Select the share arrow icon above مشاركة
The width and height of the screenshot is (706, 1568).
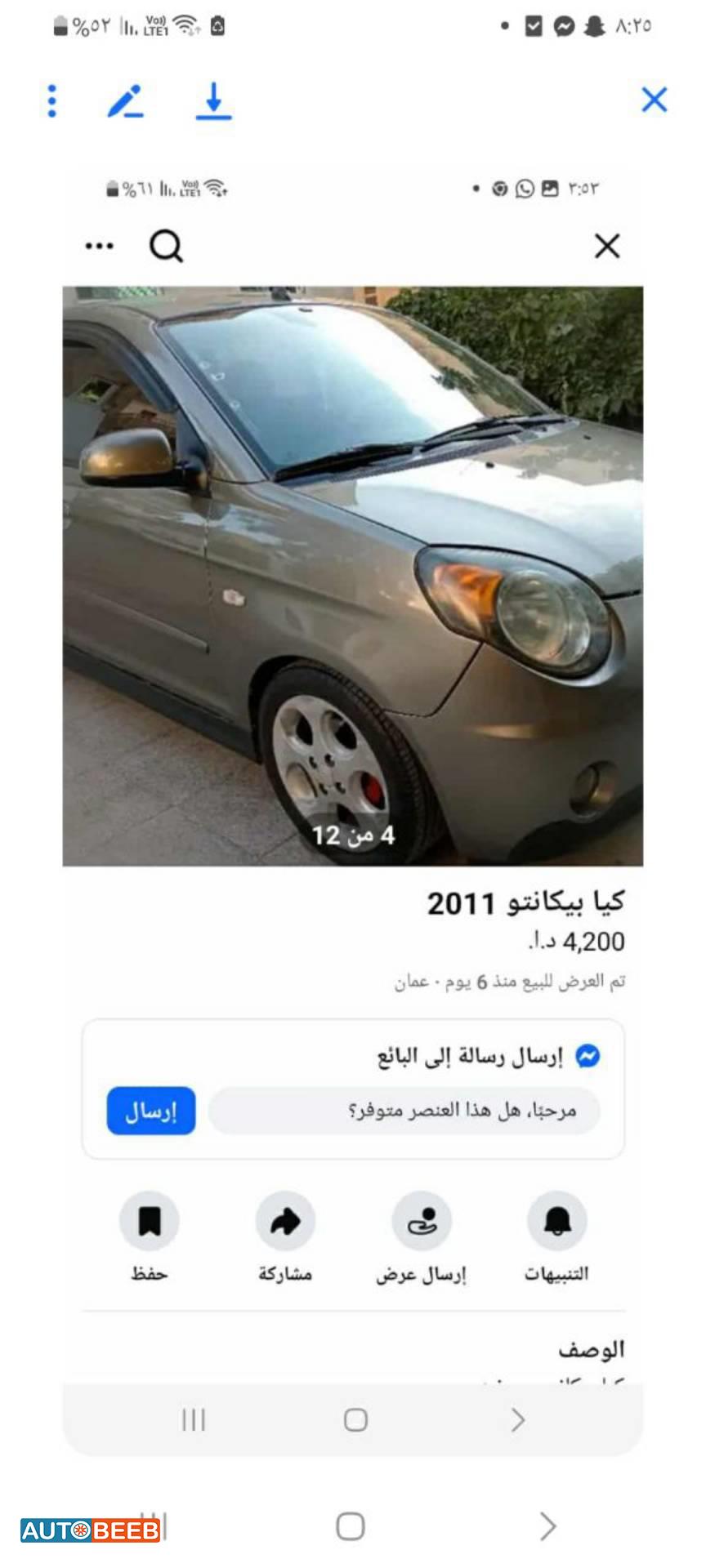click(284, 1219)
